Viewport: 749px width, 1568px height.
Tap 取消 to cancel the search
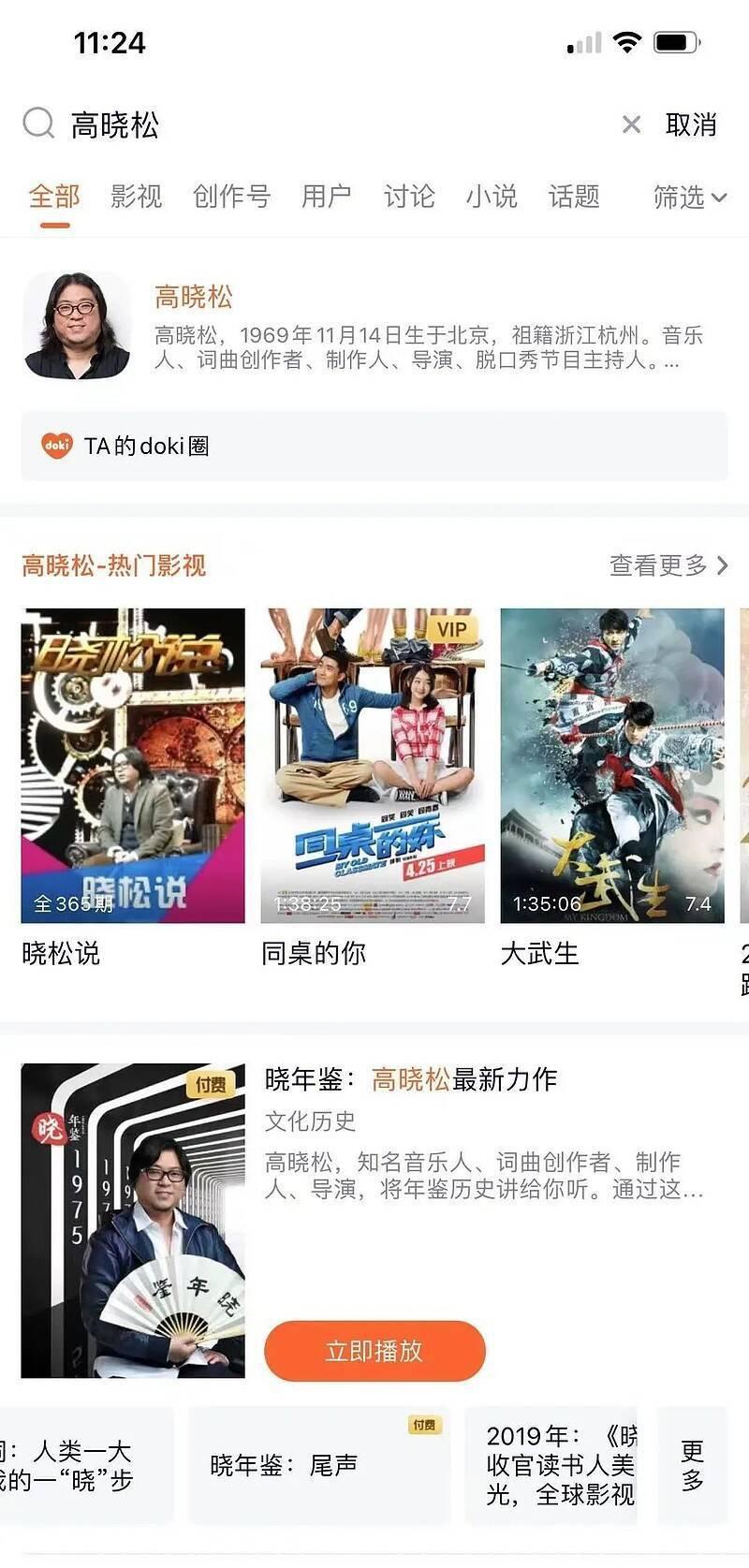click(x=691, y=125)
